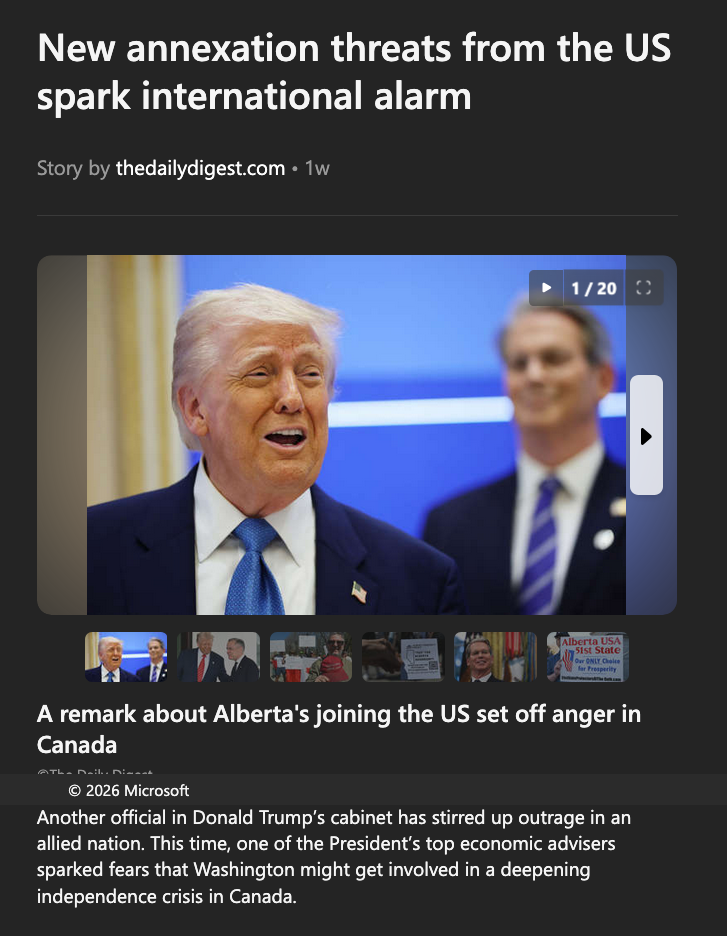The height and width of the screenshot is (936, 727).
Task: Play the slideshow automatically
Action: [546, 288]
